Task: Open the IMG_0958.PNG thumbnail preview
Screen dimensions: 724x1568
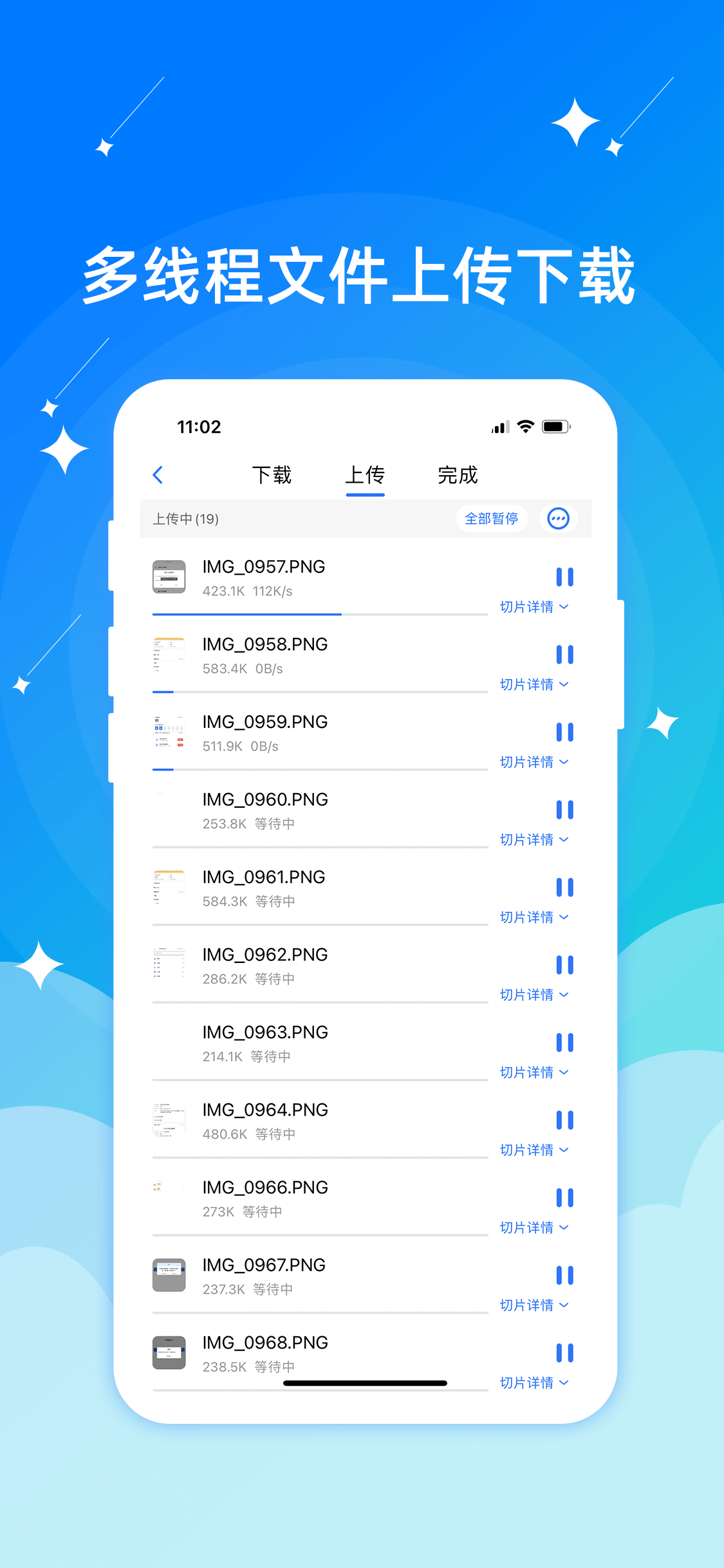Action: coord(169,655)
